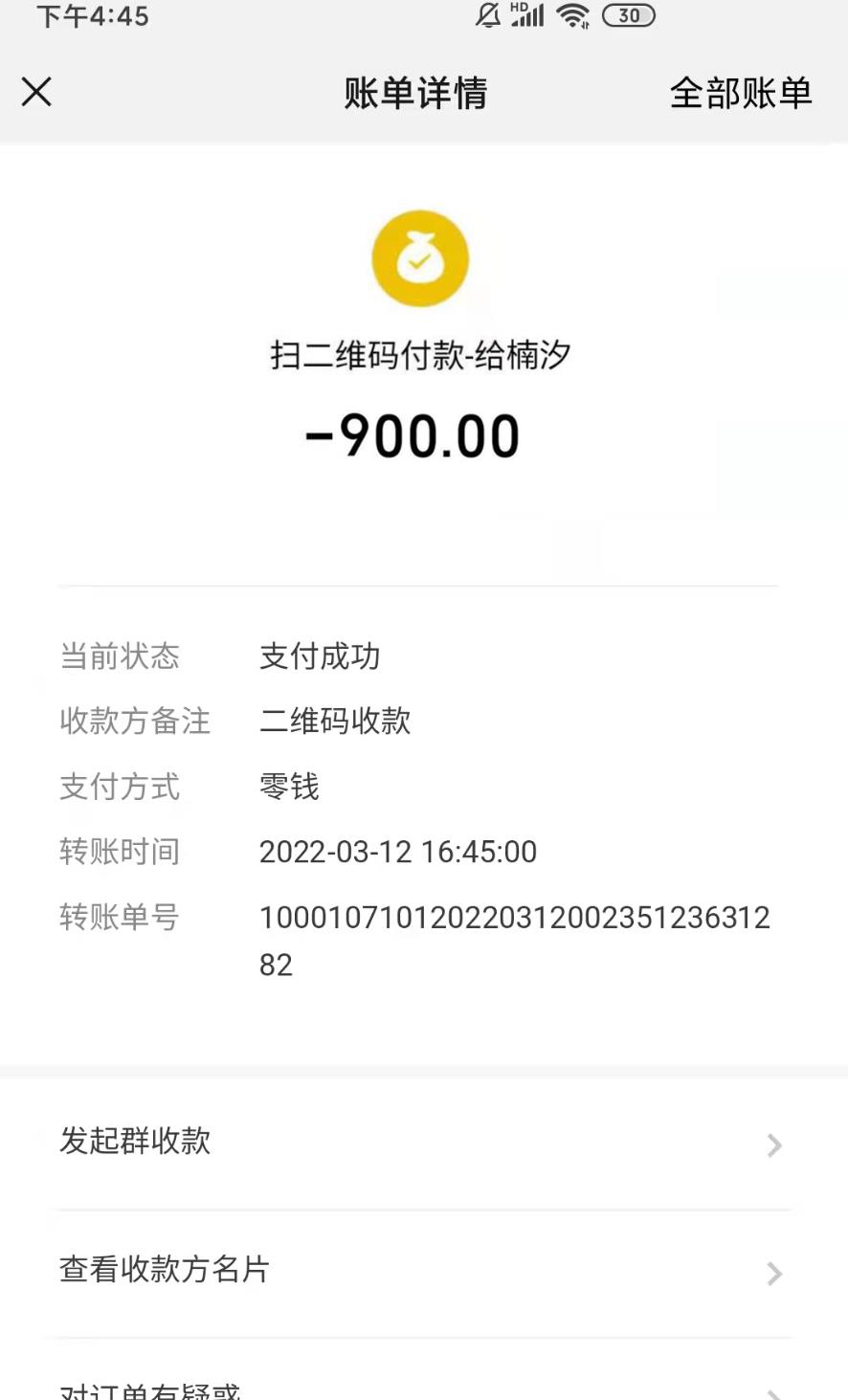Open 查看收款方名片 payee card
Image resolution: width=848 pixels, height=1400 pixels.
pos(164,1271)
